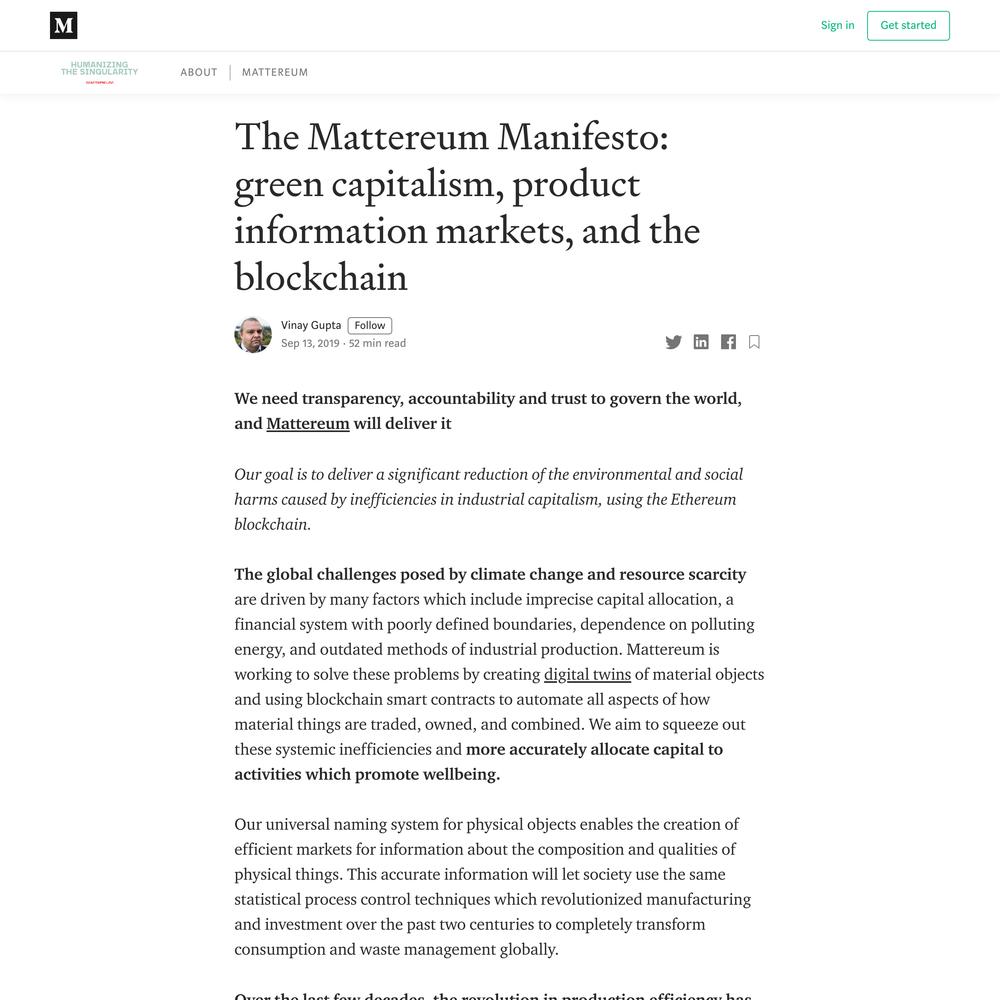Share this article on Facebook

(x=728, y=342)
